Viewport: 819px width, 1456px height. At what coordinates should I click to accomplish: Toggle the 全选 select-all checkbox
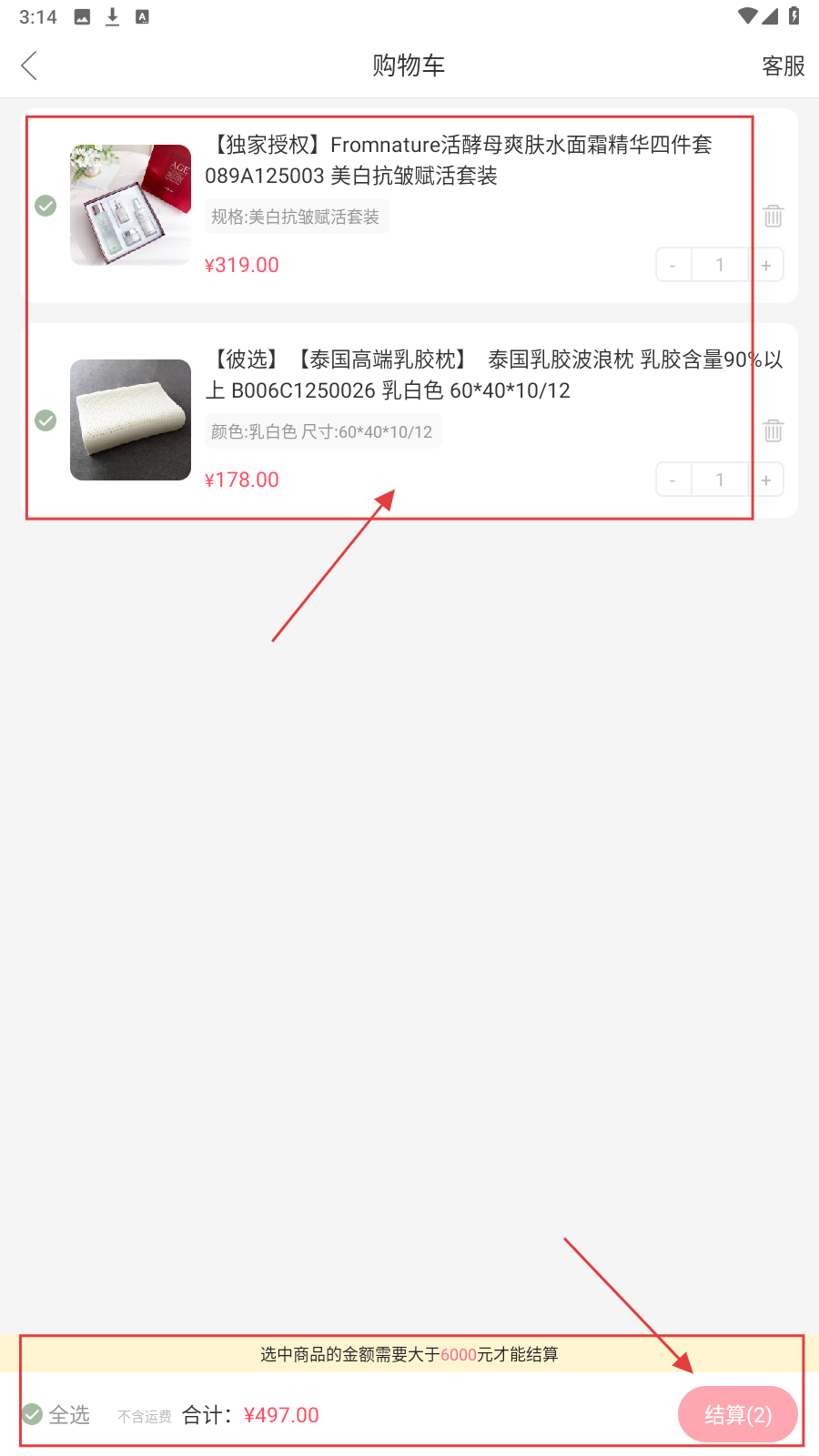click(x=33, y=1414)
